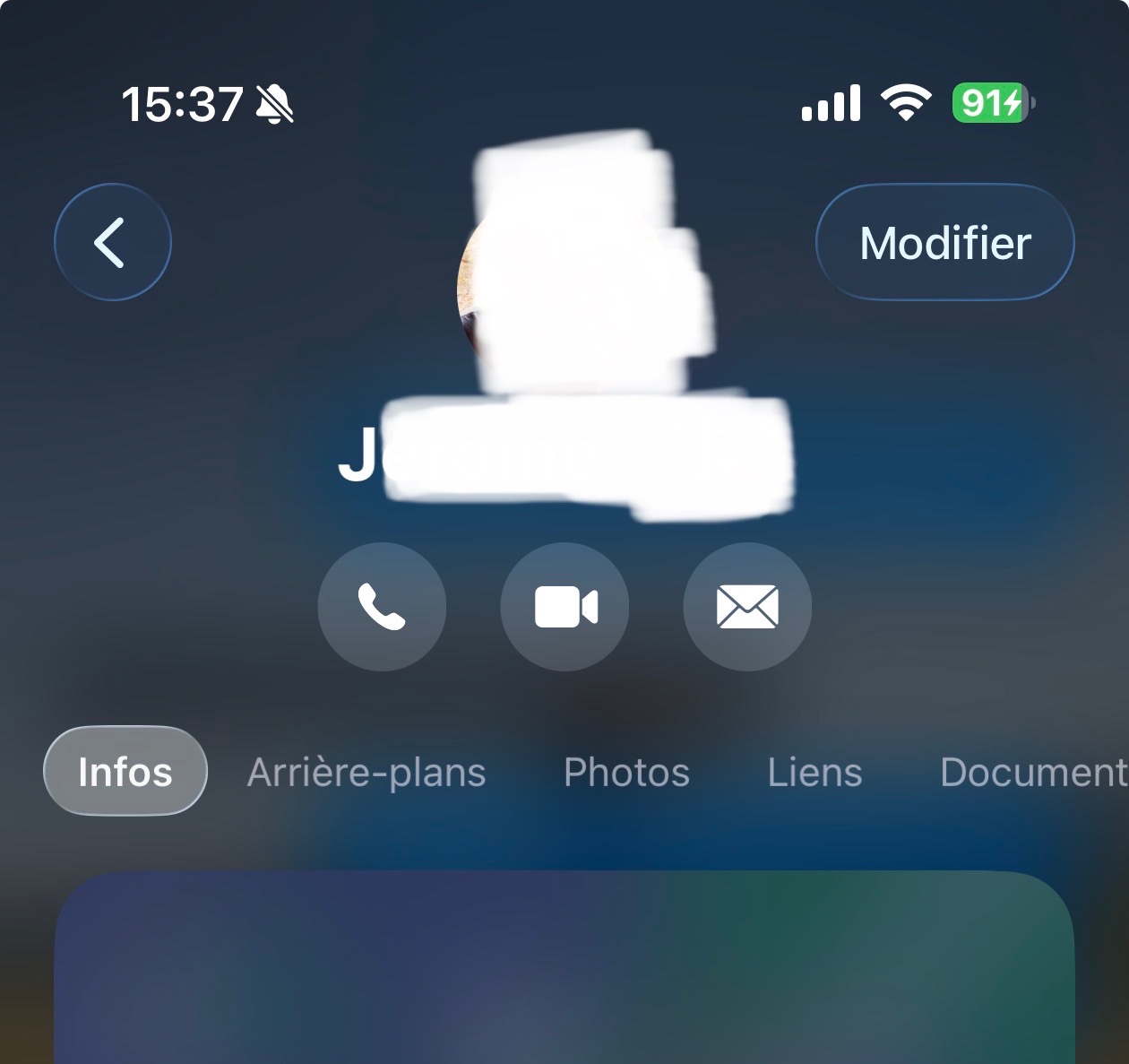
Task: Open the Photos tab
Action: pyautogui.click(x=626, y=772)
